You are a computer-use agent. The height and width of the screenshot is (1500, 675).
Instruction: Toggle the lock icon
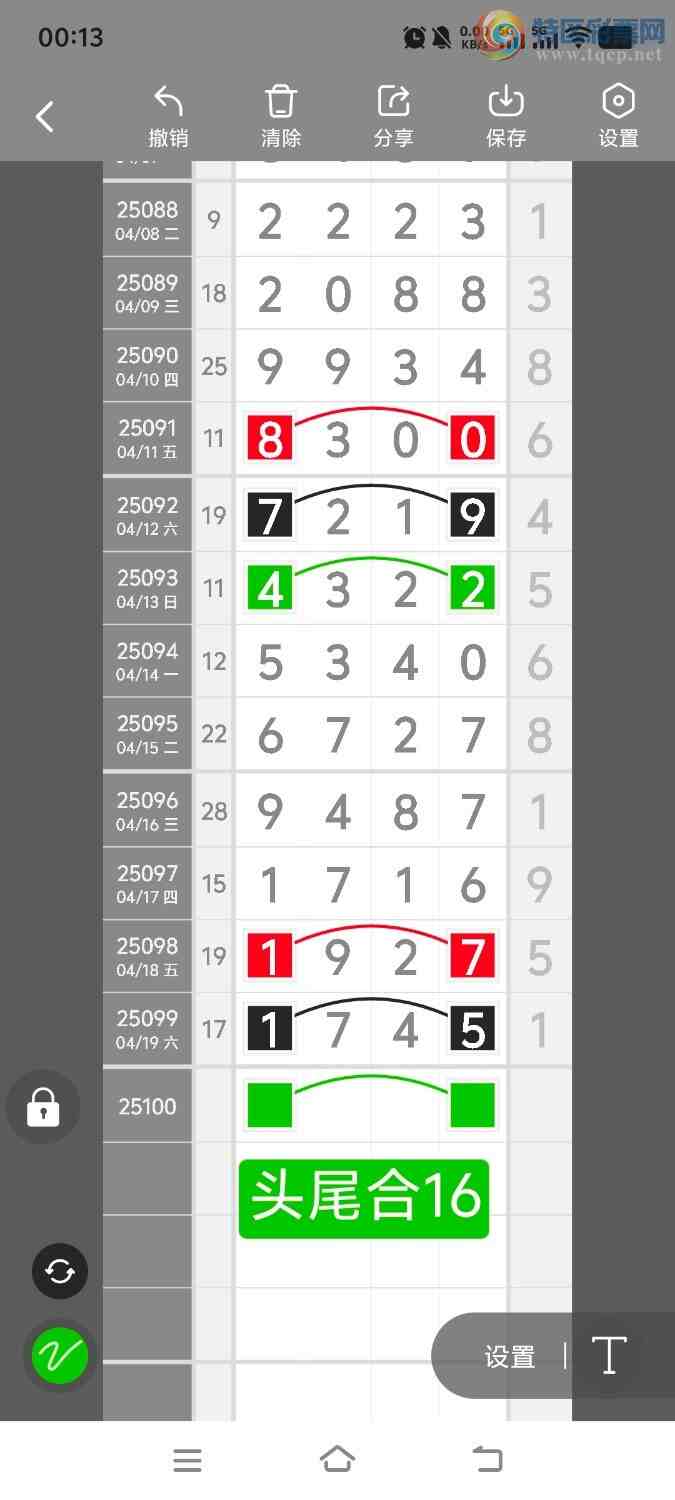(43, 1107)
